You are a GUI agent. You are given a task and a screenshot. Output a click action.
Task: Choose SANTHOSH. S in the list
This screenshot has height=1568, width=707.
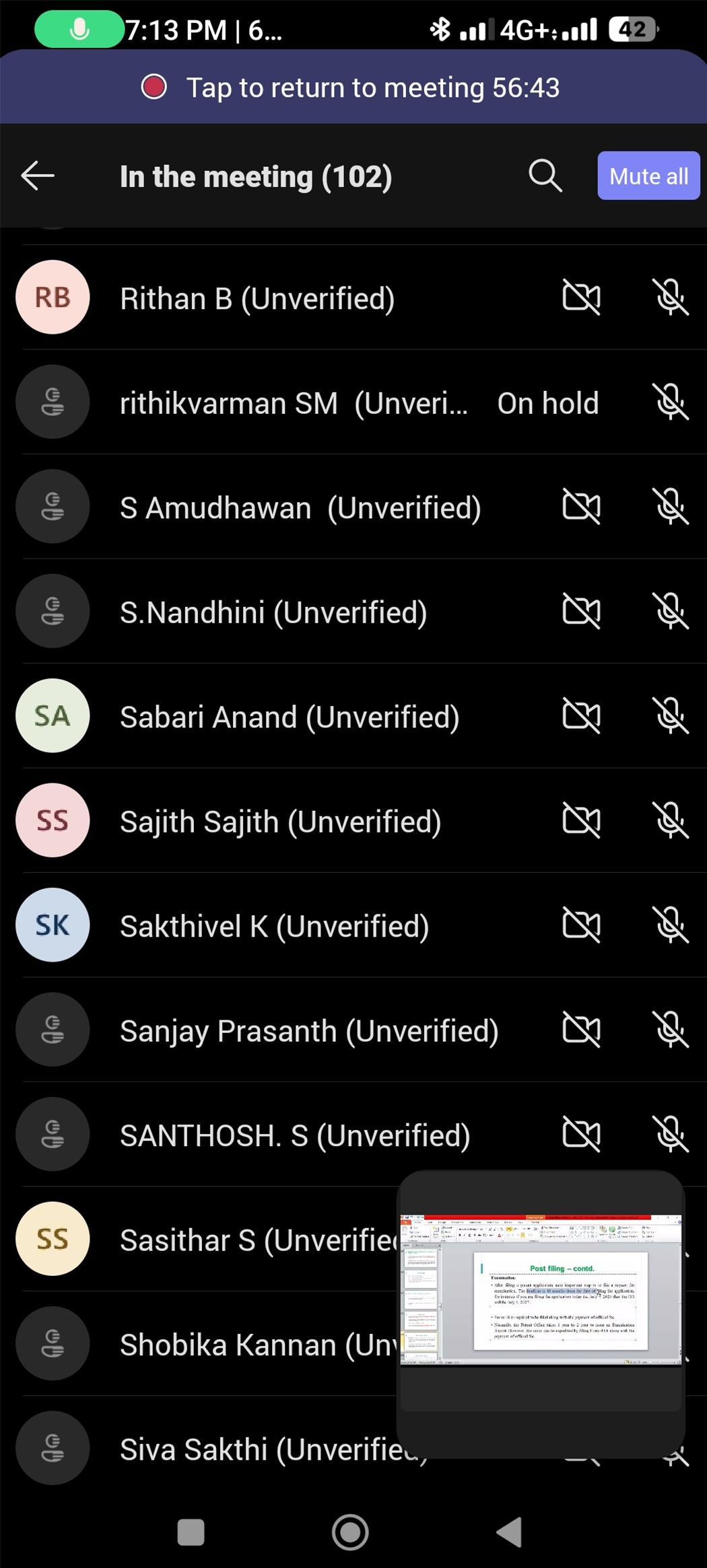click(x=295, y=1135)
